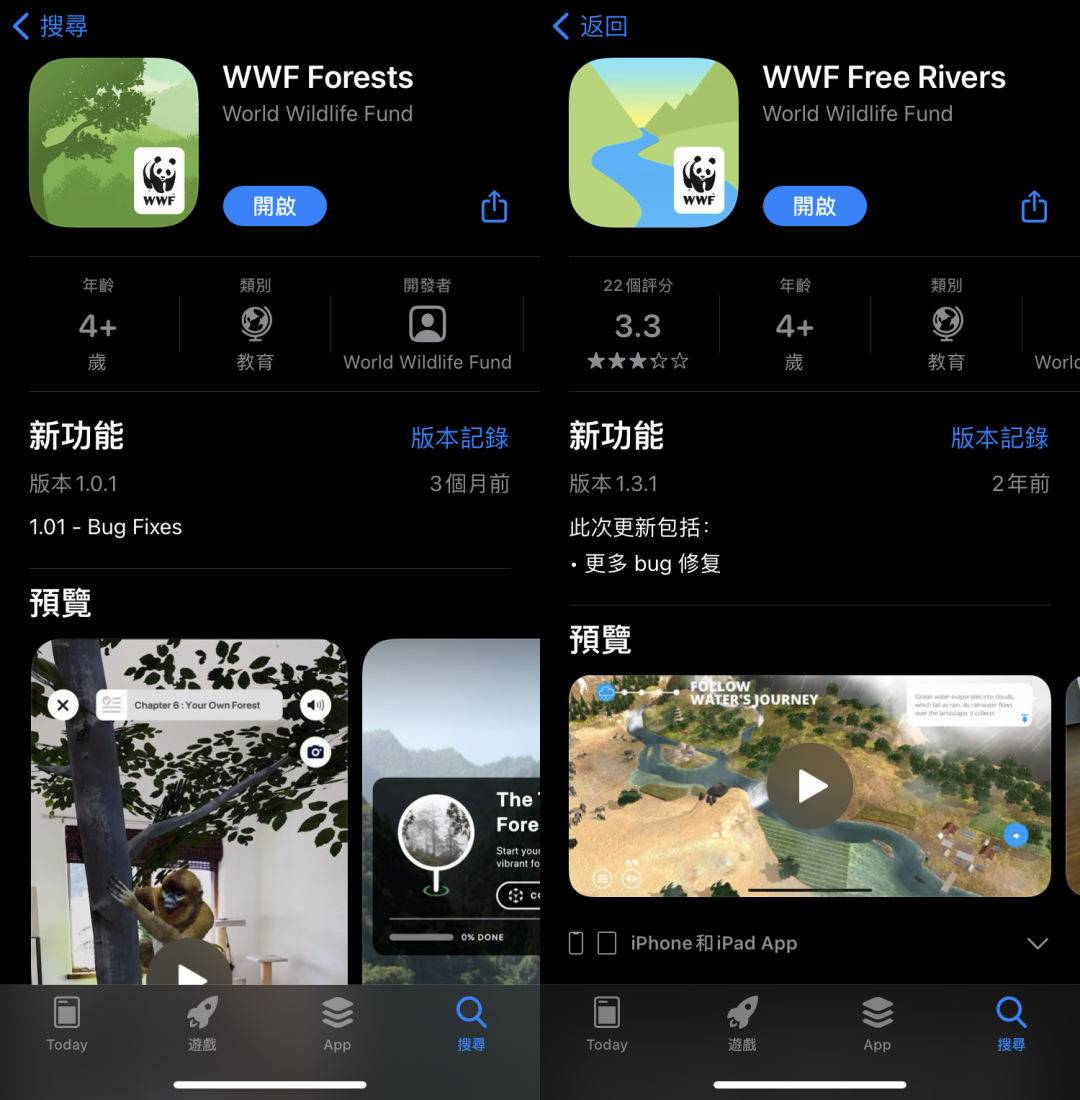This screenshot has height=1100, width=1080.
Task: Go back to 搜尋 from WWF Forests
Action: tap(50, 26)
